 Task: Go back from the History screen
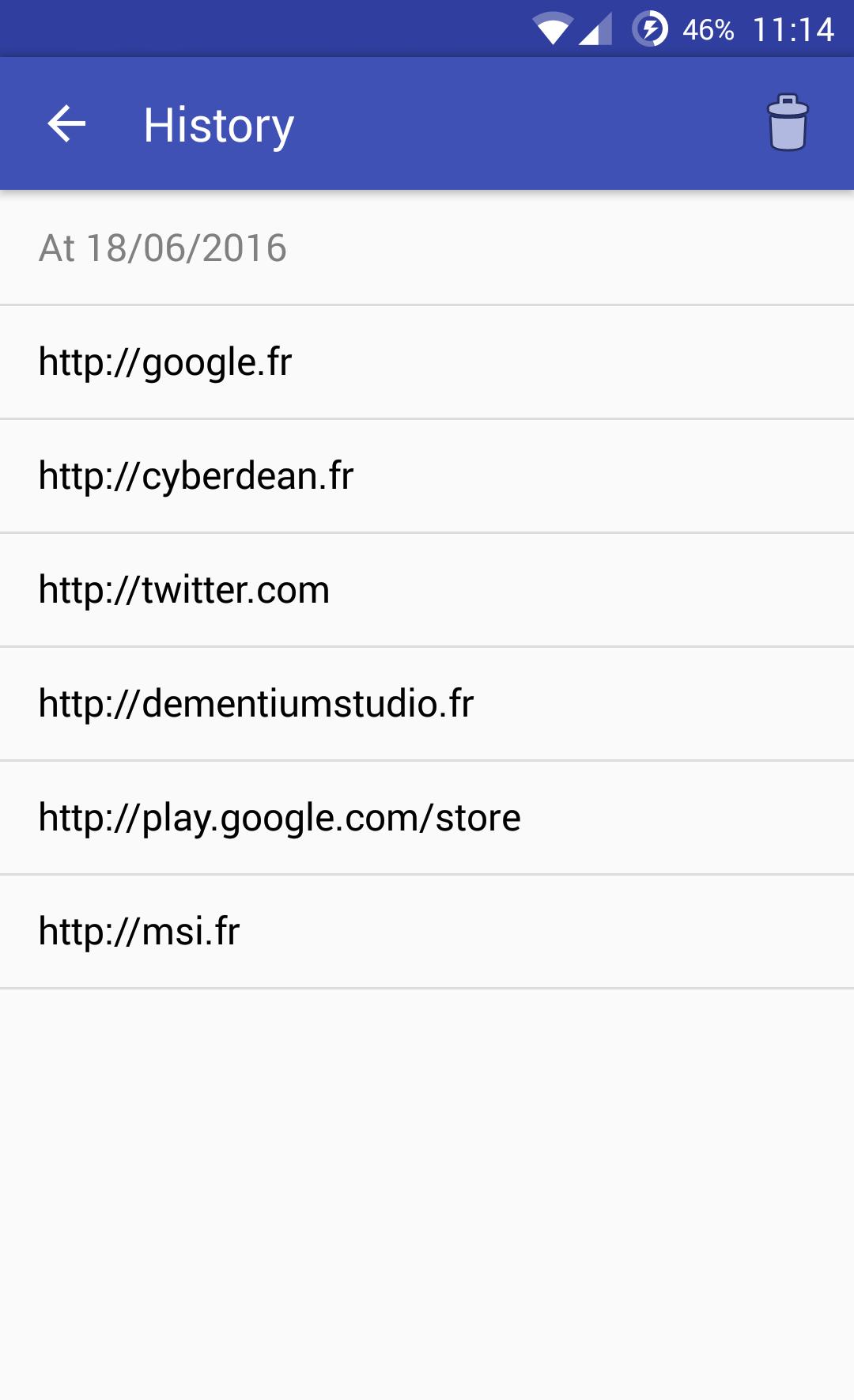coord(66,124)
